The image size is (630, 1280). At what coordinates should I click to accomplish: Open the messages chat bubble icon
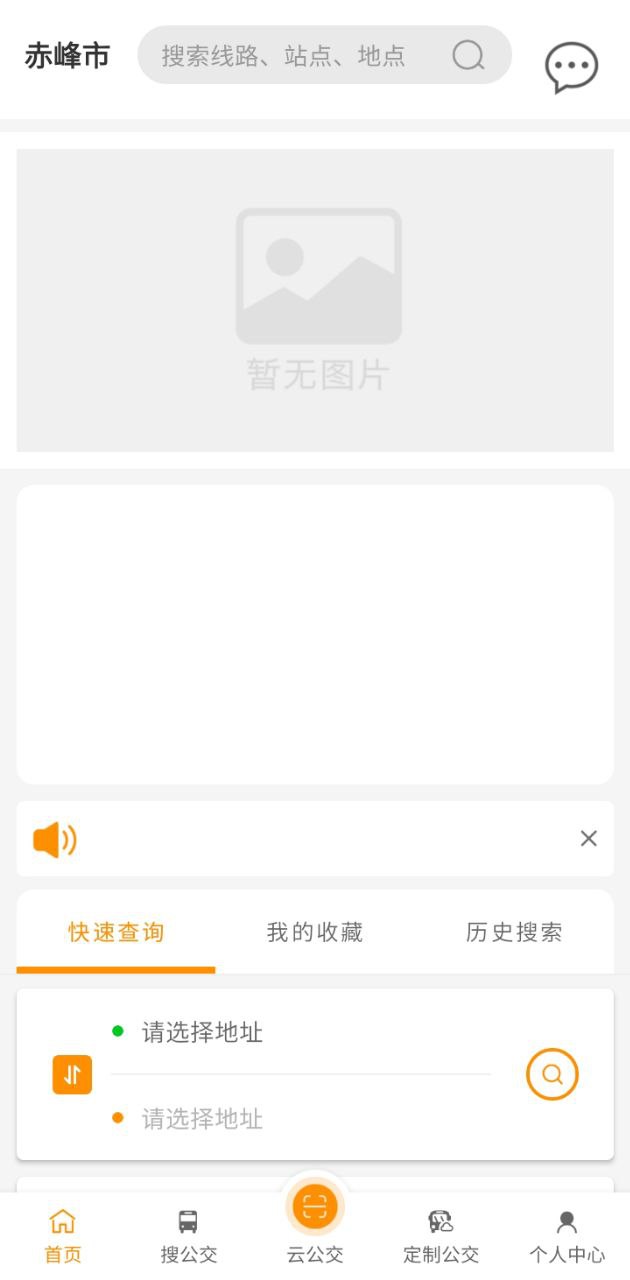tap(571, 67)
